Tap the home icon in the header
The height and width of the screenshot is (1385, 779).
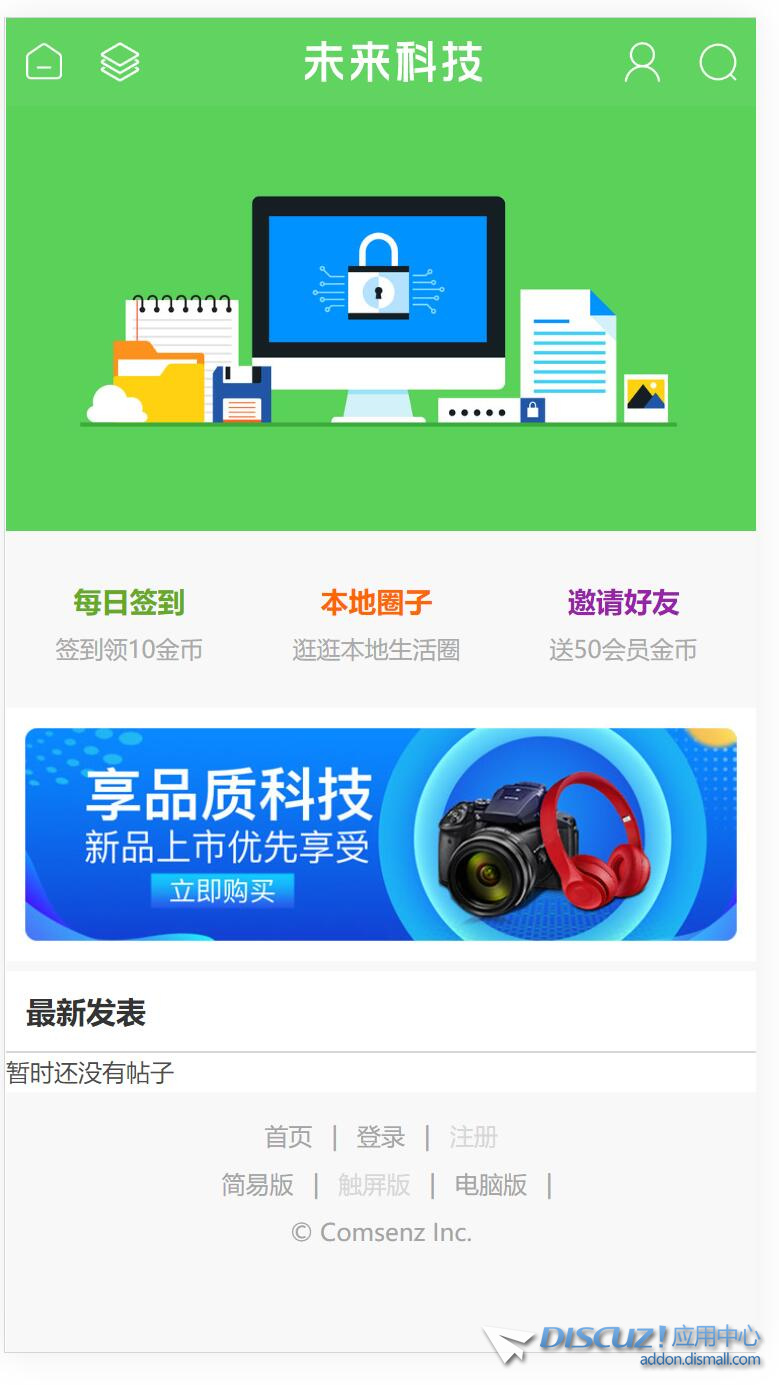44,62
